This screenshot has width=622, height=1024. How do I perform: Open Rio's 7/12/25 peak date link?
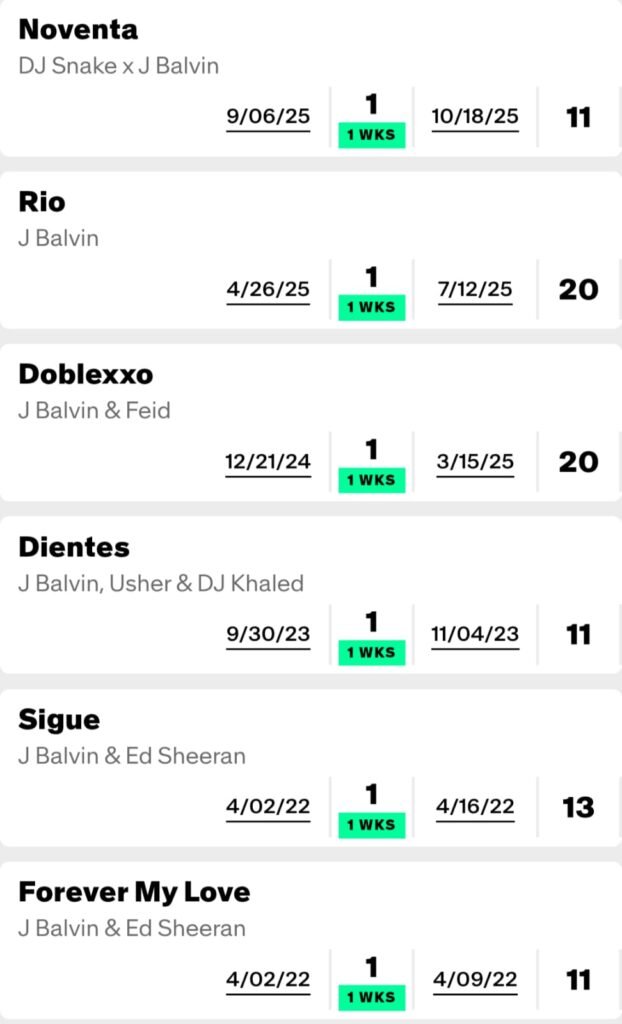[475, 290]
